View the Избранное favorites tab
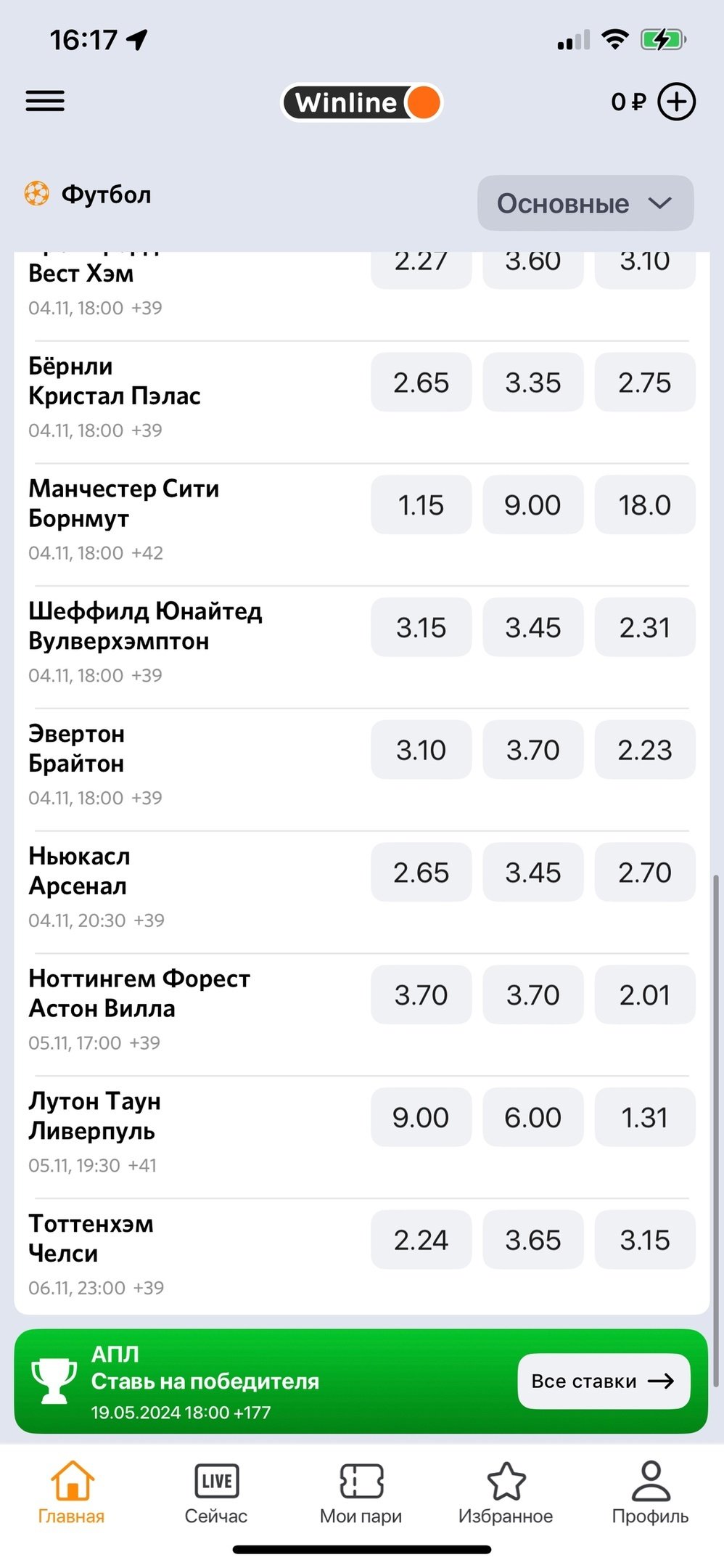Screen dimensions: 724x1568 [506, 1494]
